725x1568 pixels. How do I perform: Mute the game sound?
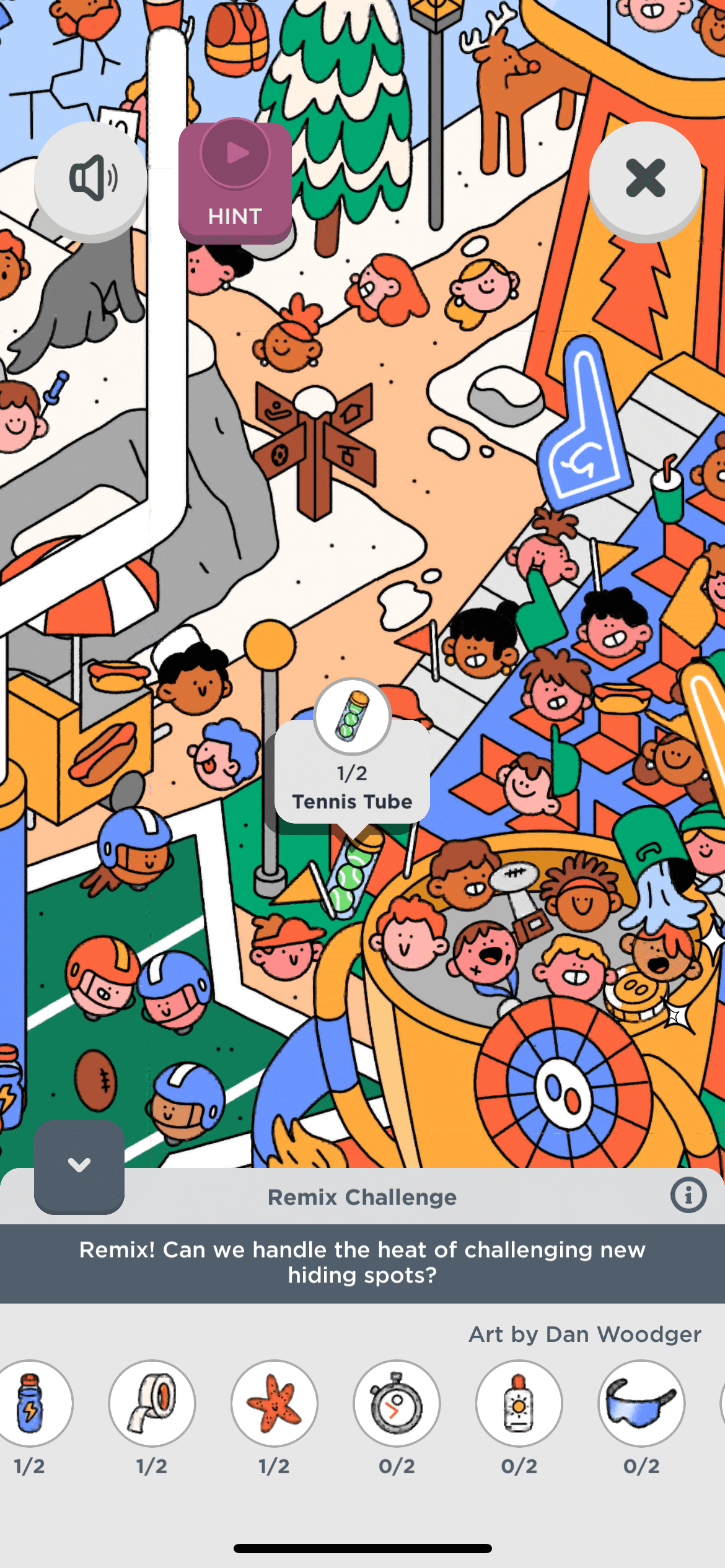[90, 178]
